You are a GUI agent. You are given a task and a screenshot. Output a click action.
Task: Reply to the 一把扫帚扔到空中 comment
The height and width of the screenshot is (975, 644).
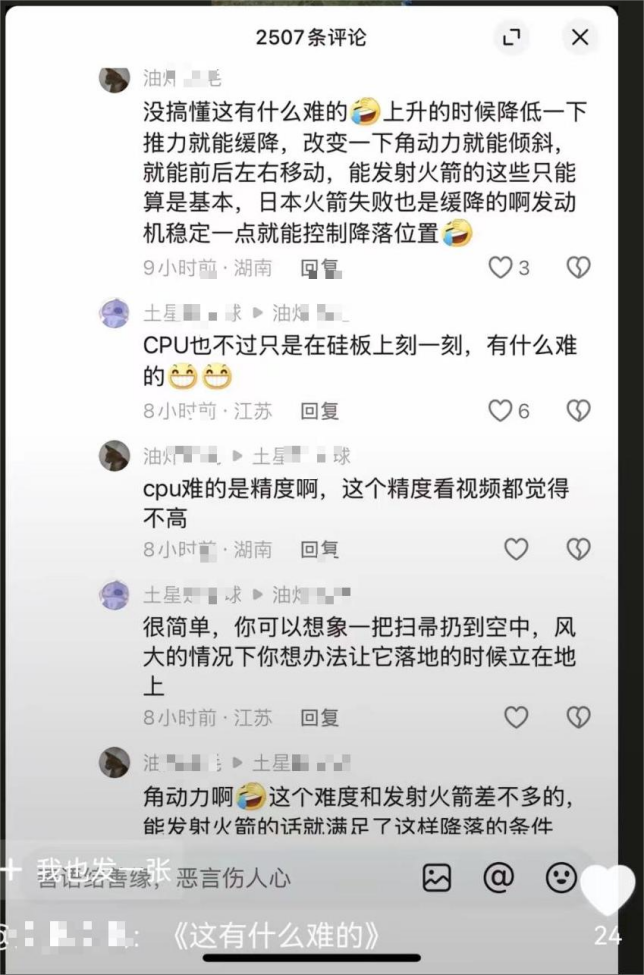pyautogui.click(x=320, y=717)
